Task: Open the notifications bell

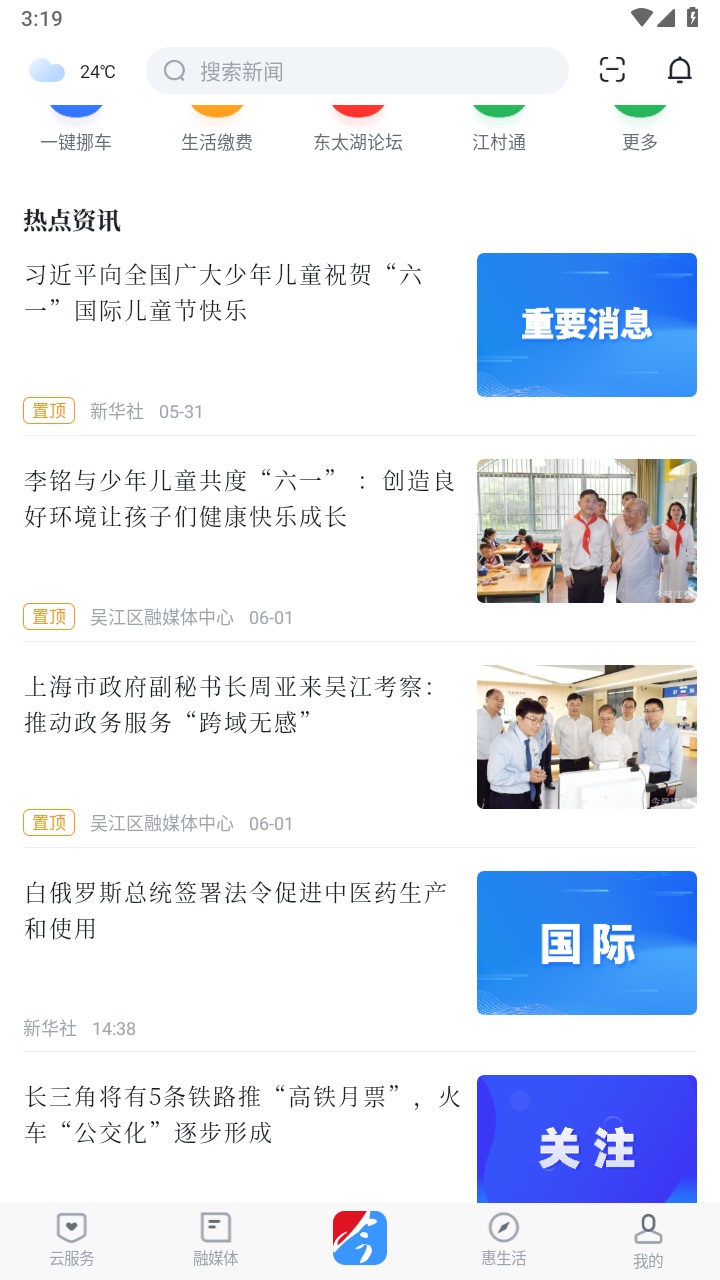Action: pyautogui.click(x=680, y=70)
